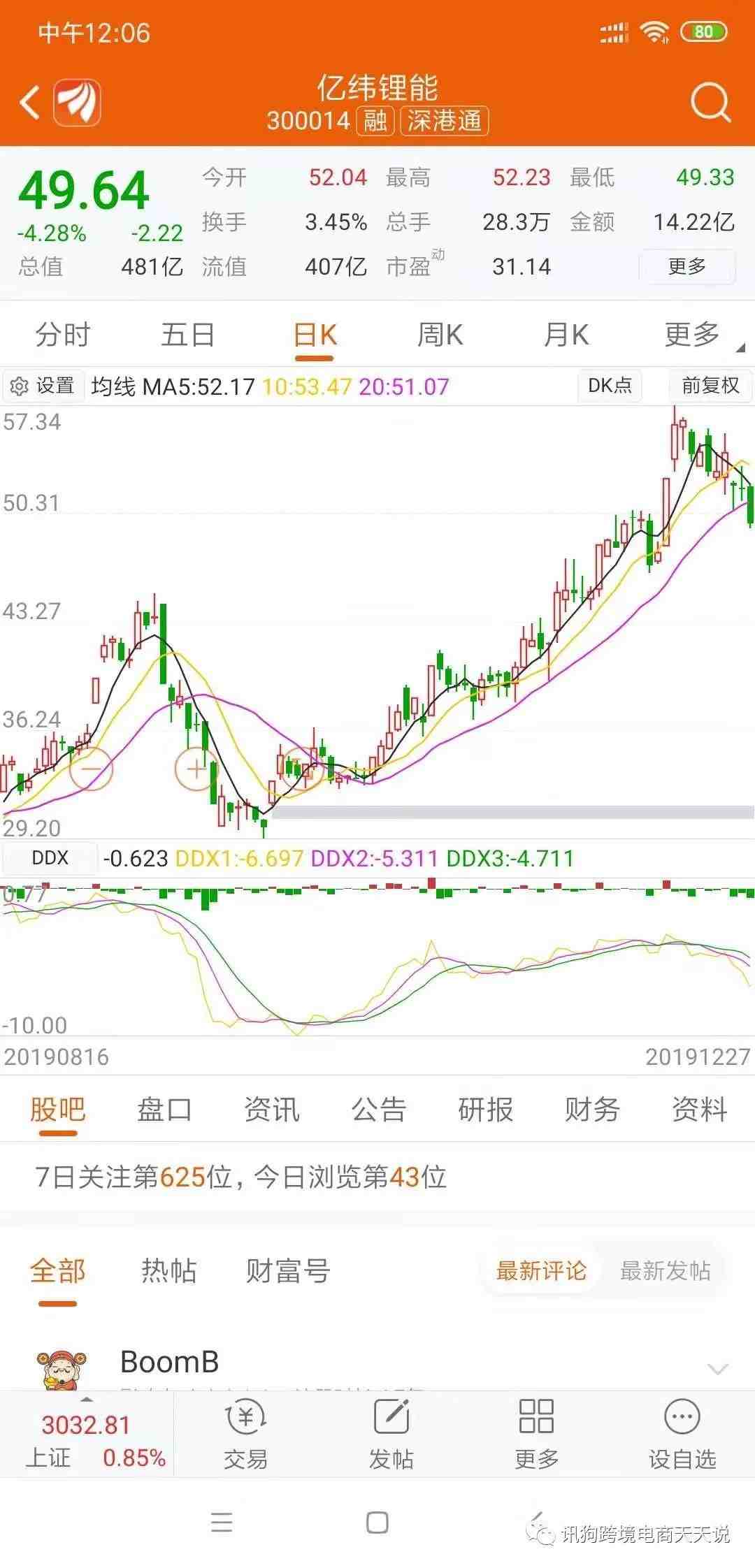The width and height of the screenshot is (755, 1568).
Task: Tap the DDX indicator selector
Action: (50, 858)
